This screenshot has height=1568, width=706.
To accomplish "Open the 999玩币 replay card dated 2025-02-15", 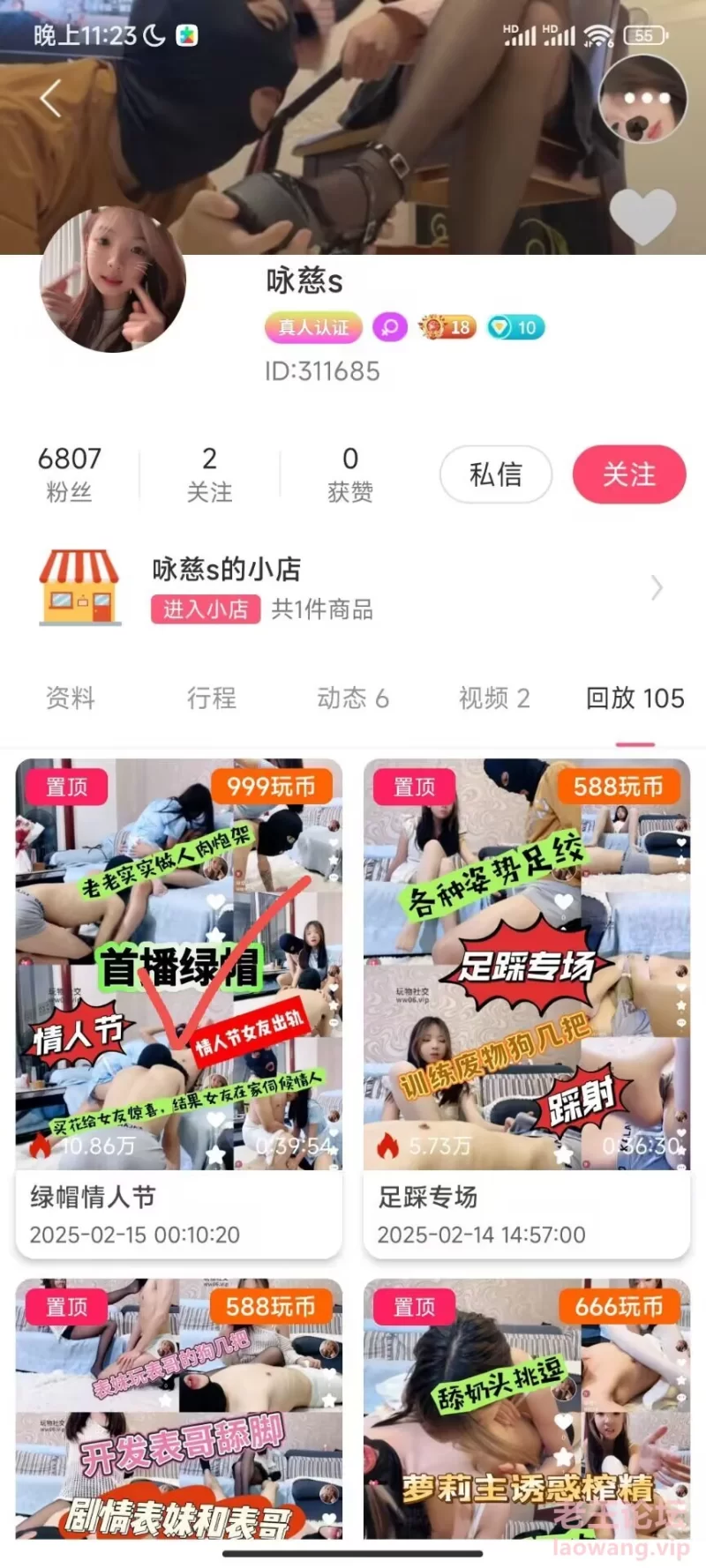I will pos(179,1005).
